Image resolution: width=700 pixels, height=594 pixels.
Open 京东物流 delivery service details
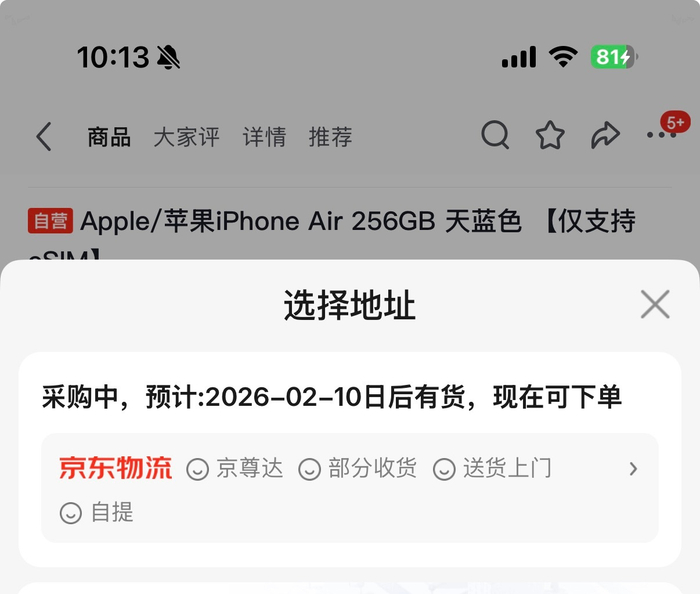(x=632, y=468)
